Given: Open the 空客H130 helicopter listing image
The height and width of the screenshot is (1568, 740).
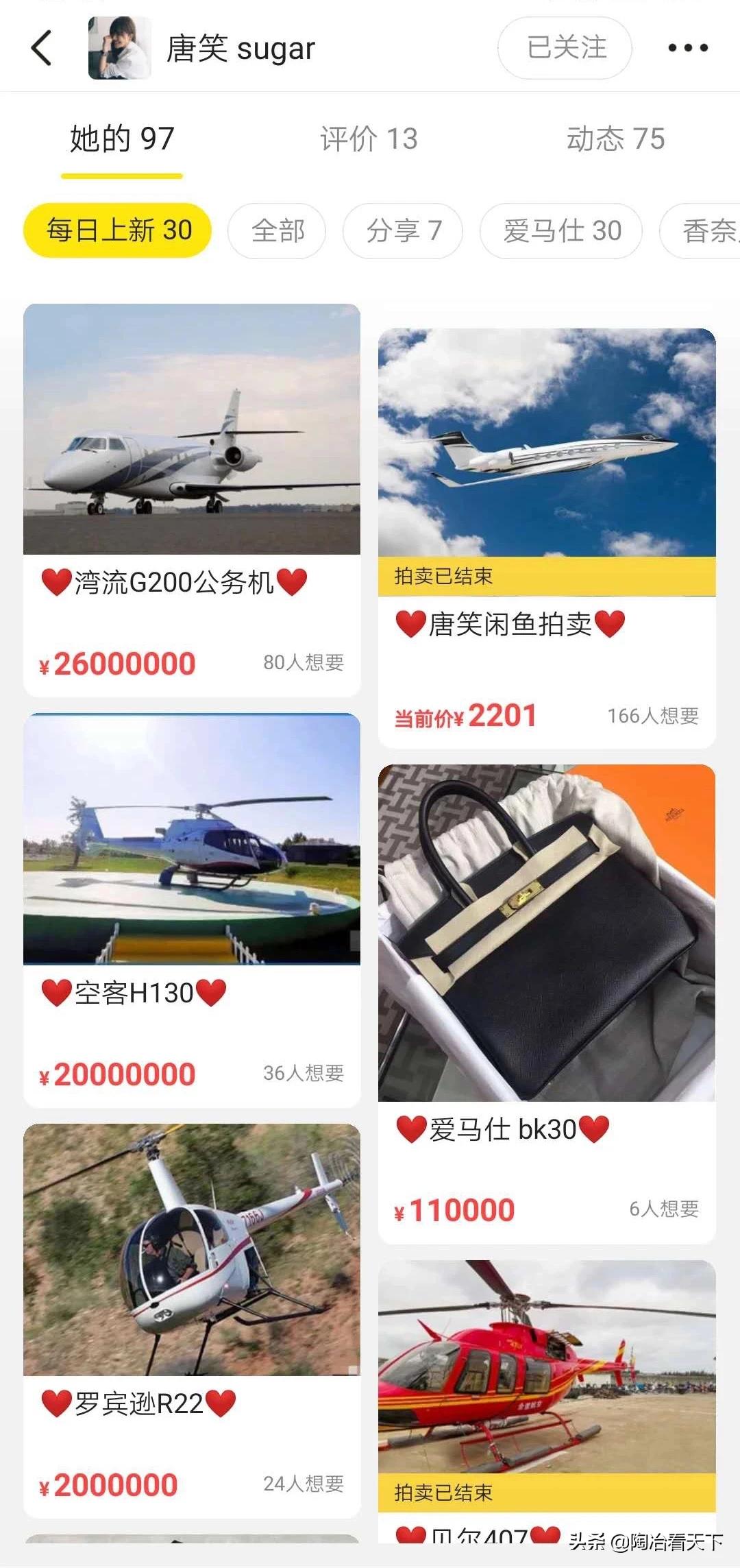Looking at the screenshot, I should tap(192, 843).
